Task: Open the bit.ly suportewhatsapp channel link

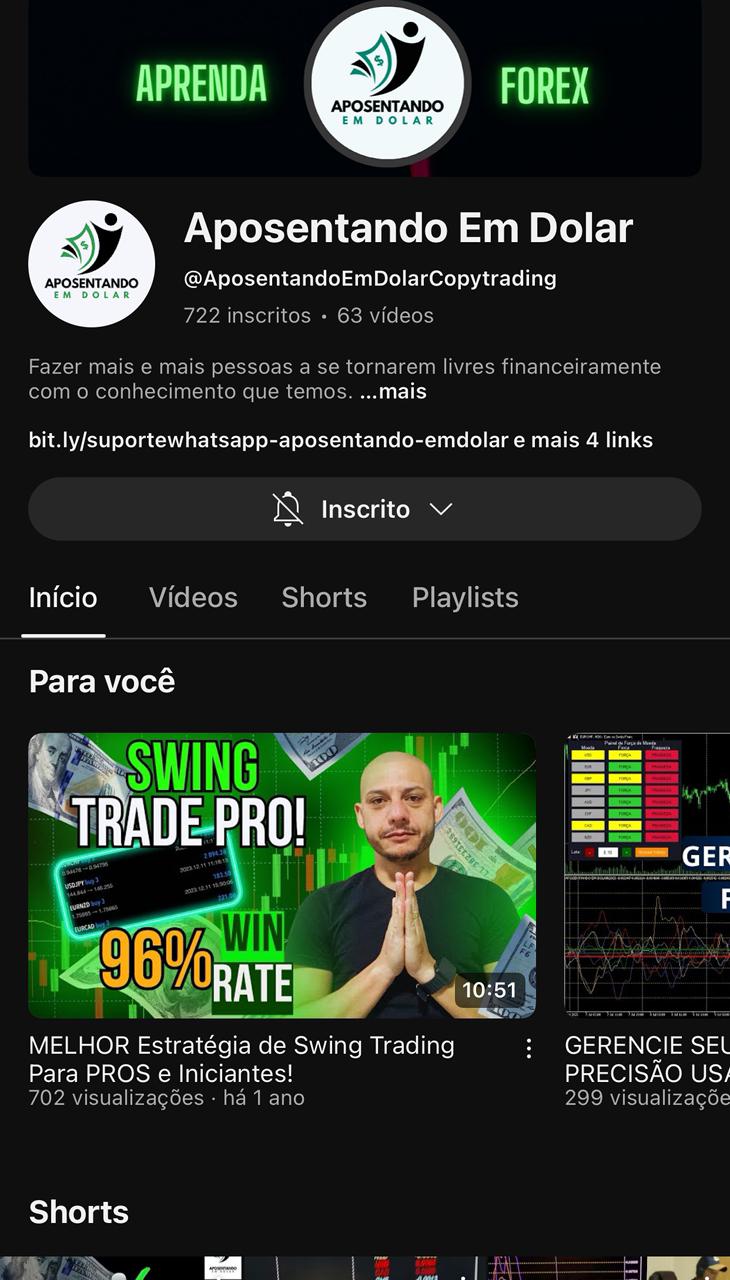Action: (x=268, y=440)
